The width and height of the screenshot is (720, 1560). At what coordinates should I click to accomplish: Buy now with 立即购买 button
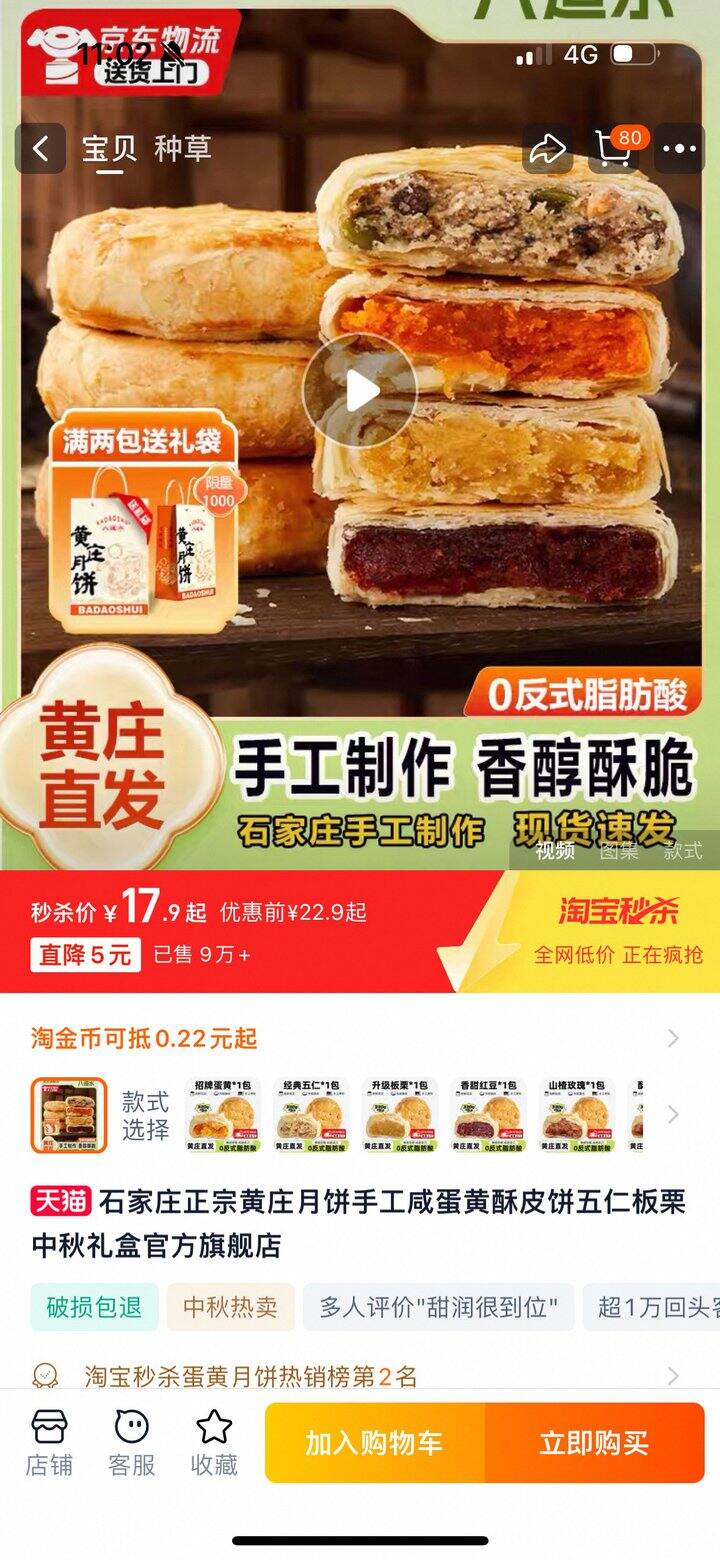594,1443
